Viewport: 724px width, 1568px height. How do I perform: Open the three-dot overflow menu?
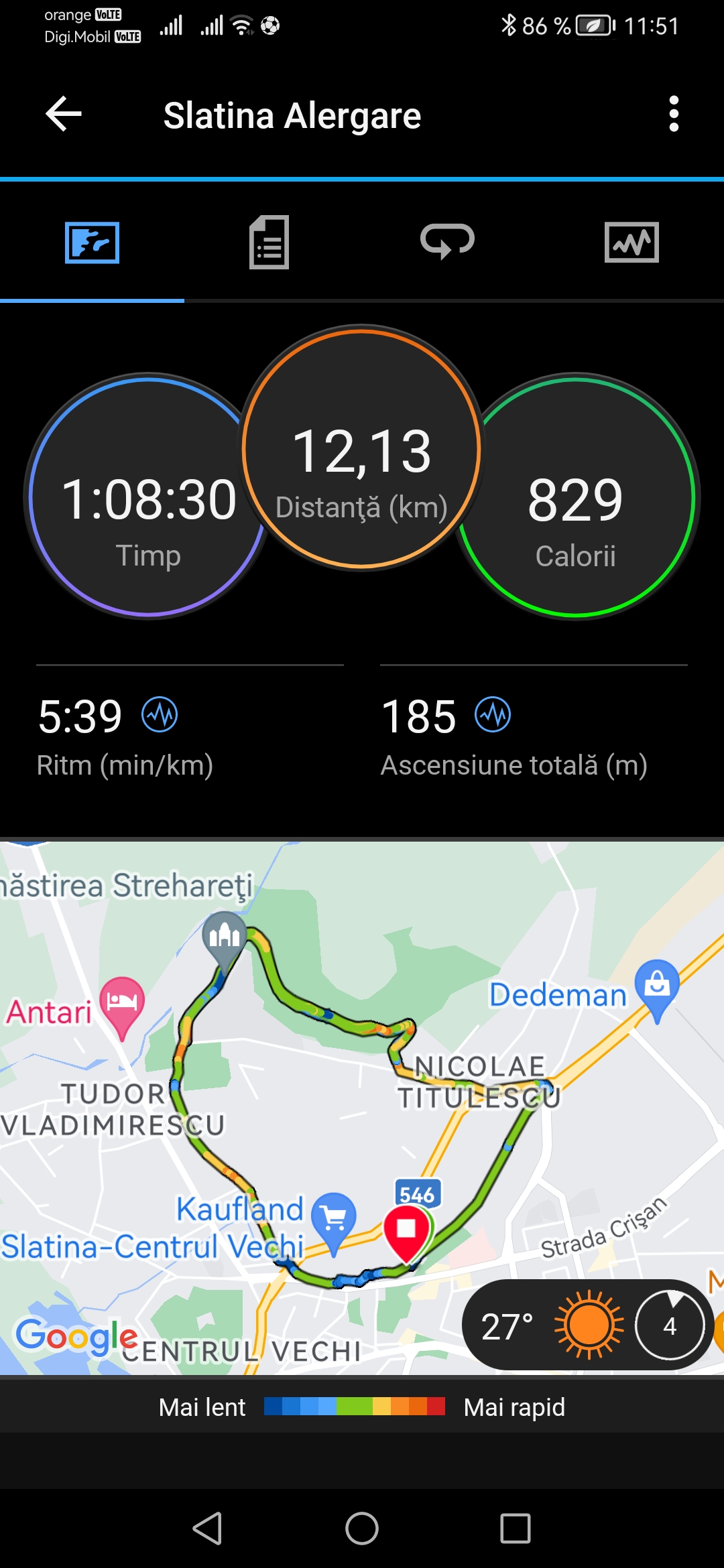click(674, 114)
